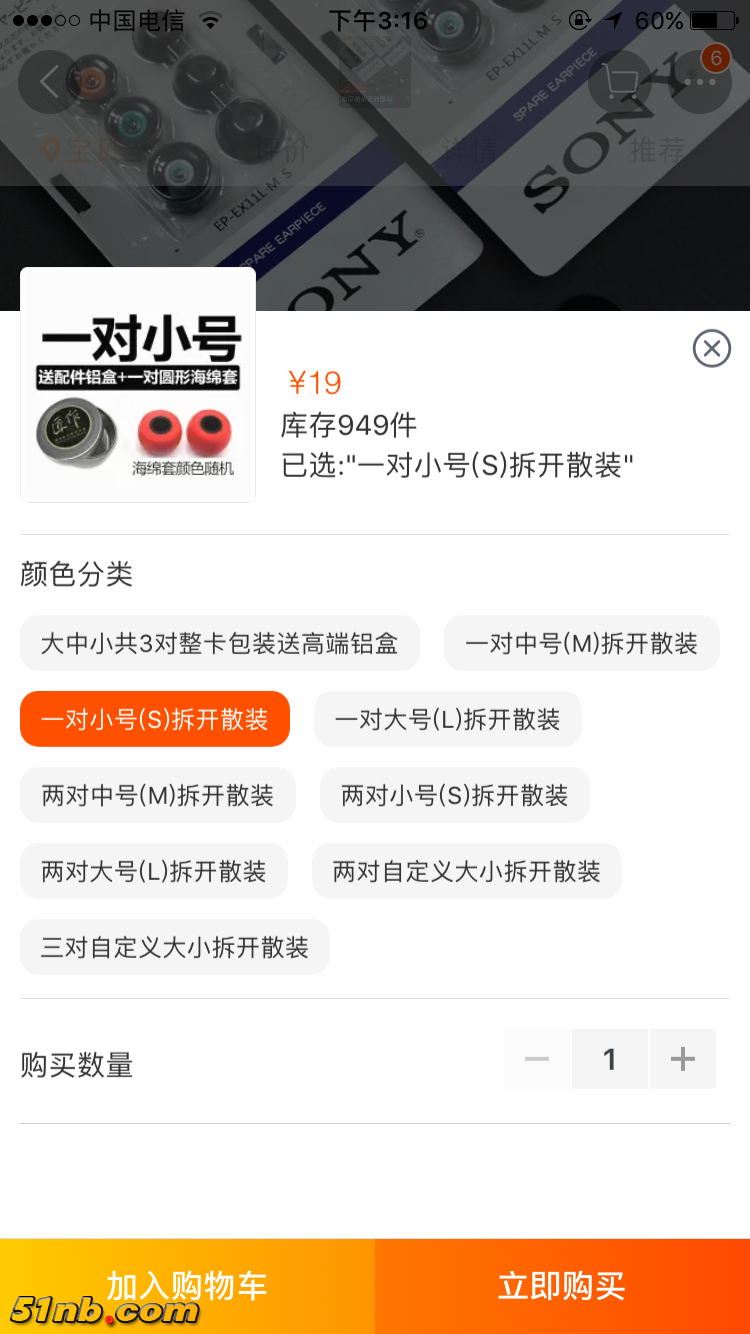Close the product options sheet
The height and width of the screenshot is (1334, 750).
[x=711, y=349]
